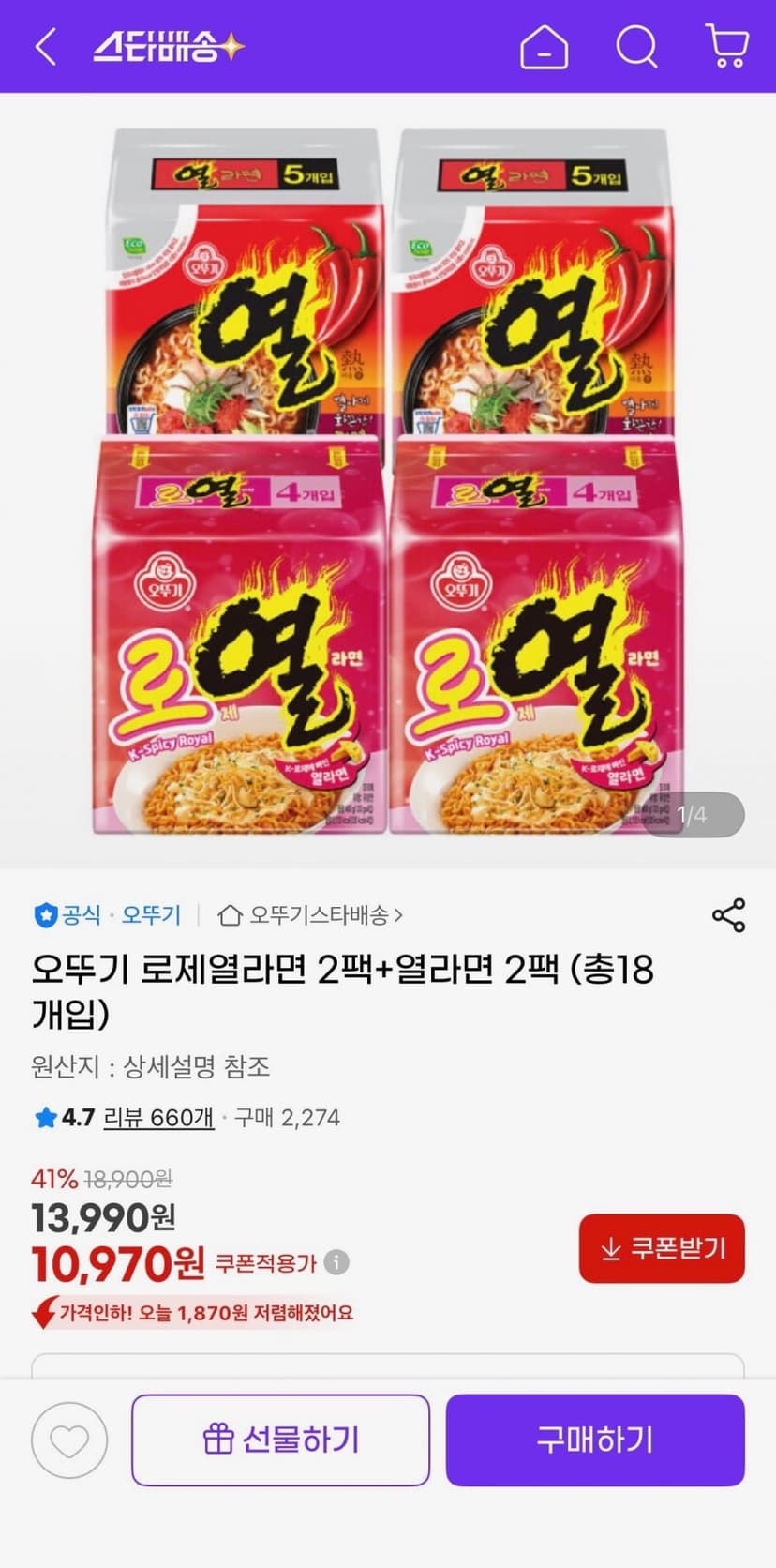Tap the 스타배송 logo
Screen dimensions: 776x1568
169,46
